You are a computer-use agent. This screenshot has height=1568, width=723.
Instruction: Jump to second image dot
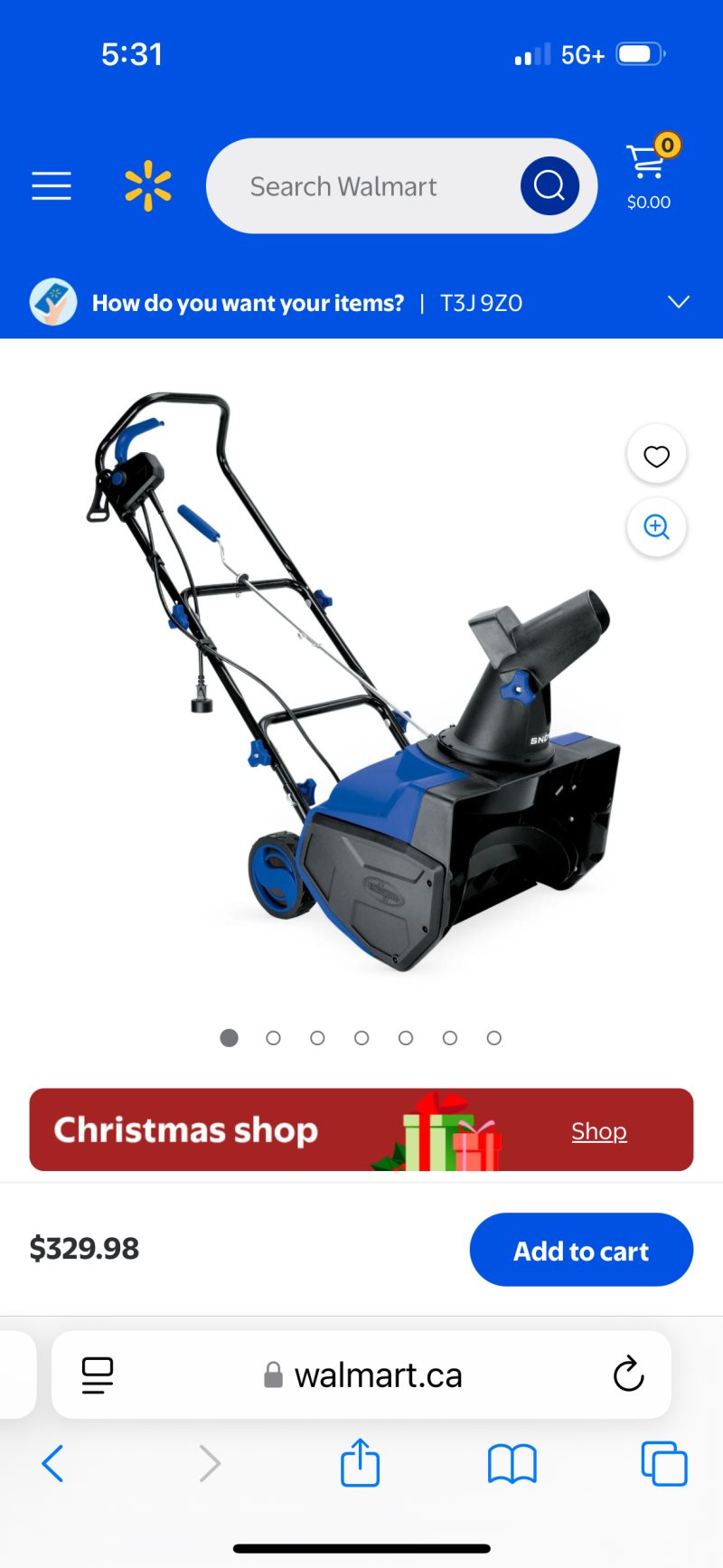[273, 1038]
